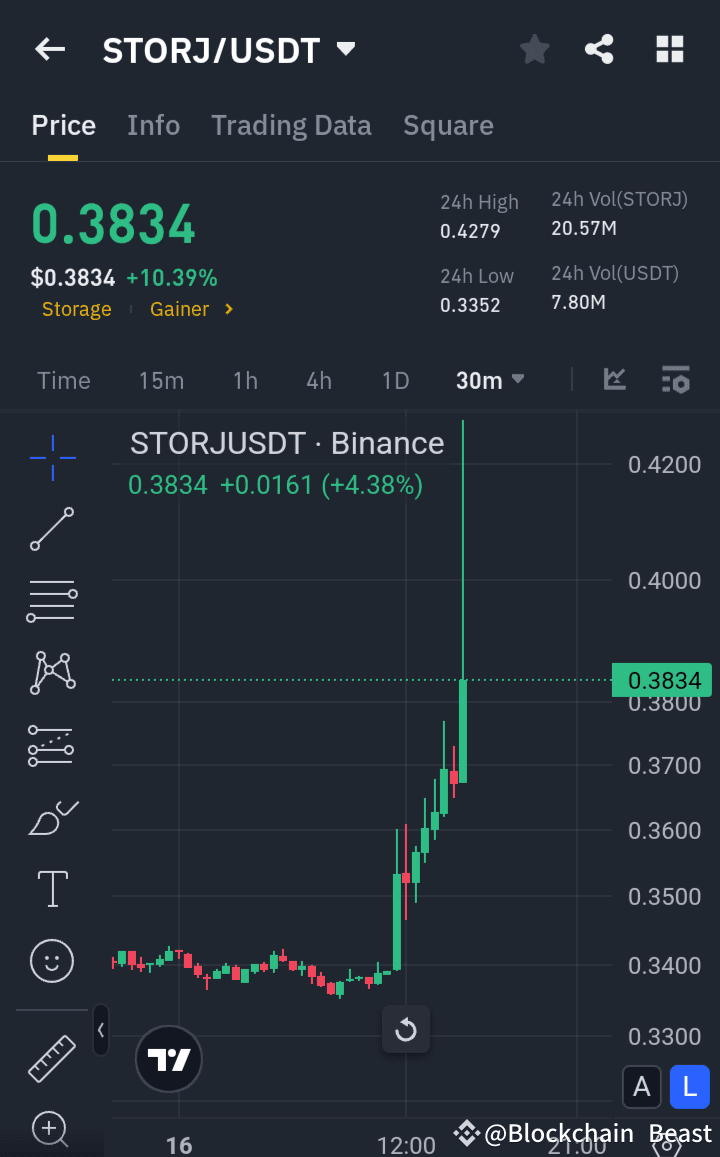Select the text annotation tool

[x=51, y=889]
